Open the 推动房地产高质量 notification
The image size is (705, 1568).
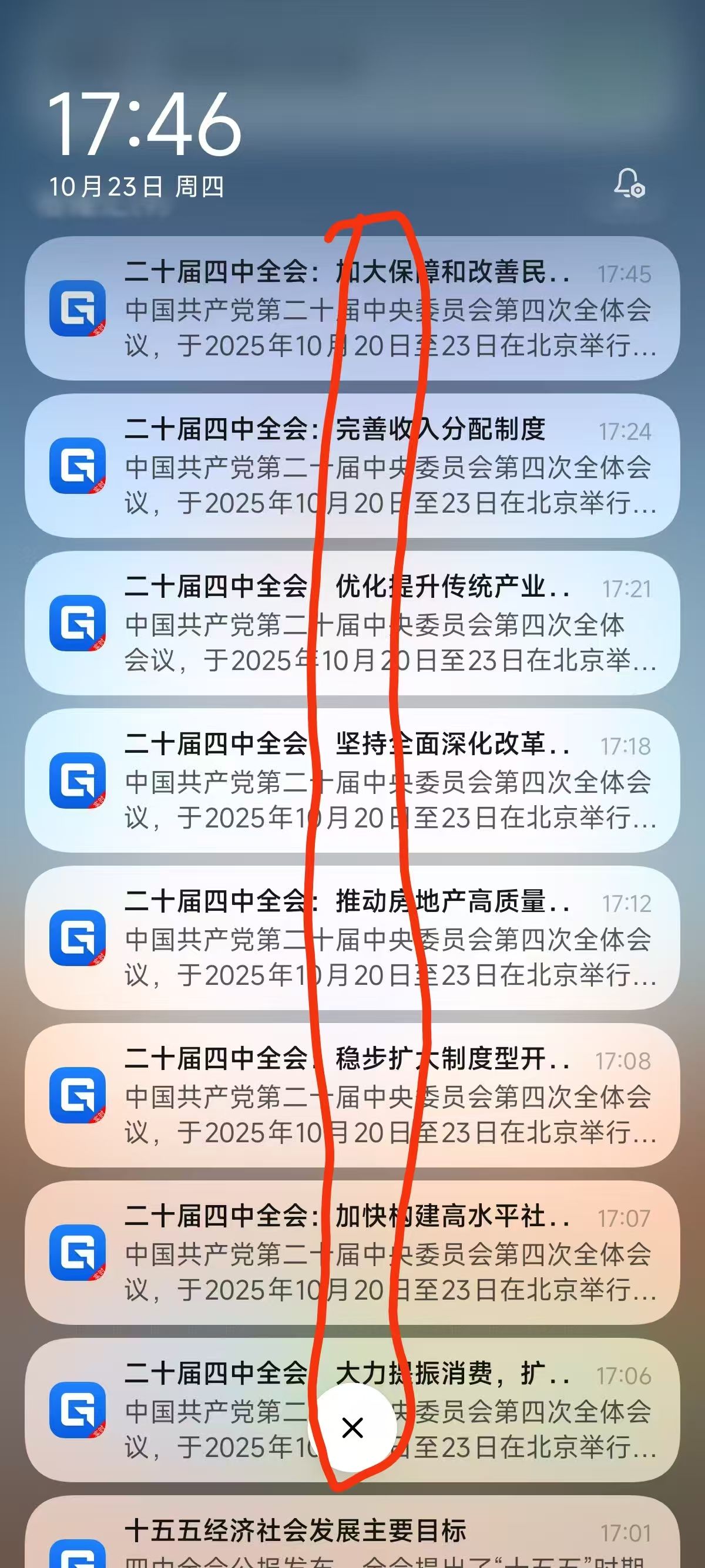click(x=352, y=937)
